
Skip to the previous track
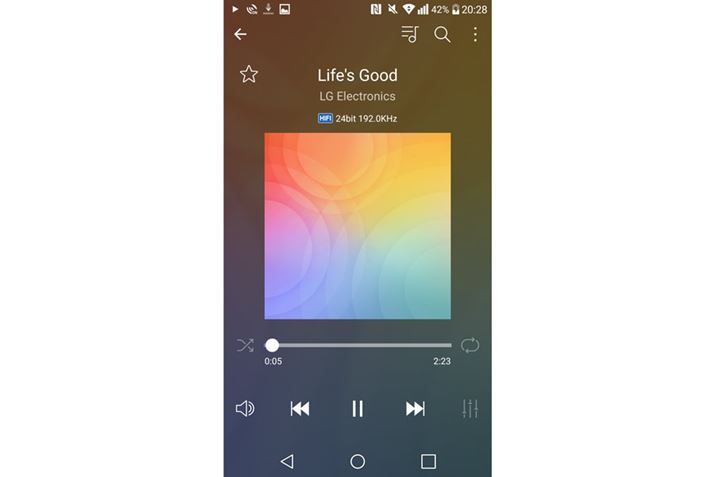[300, 408]
